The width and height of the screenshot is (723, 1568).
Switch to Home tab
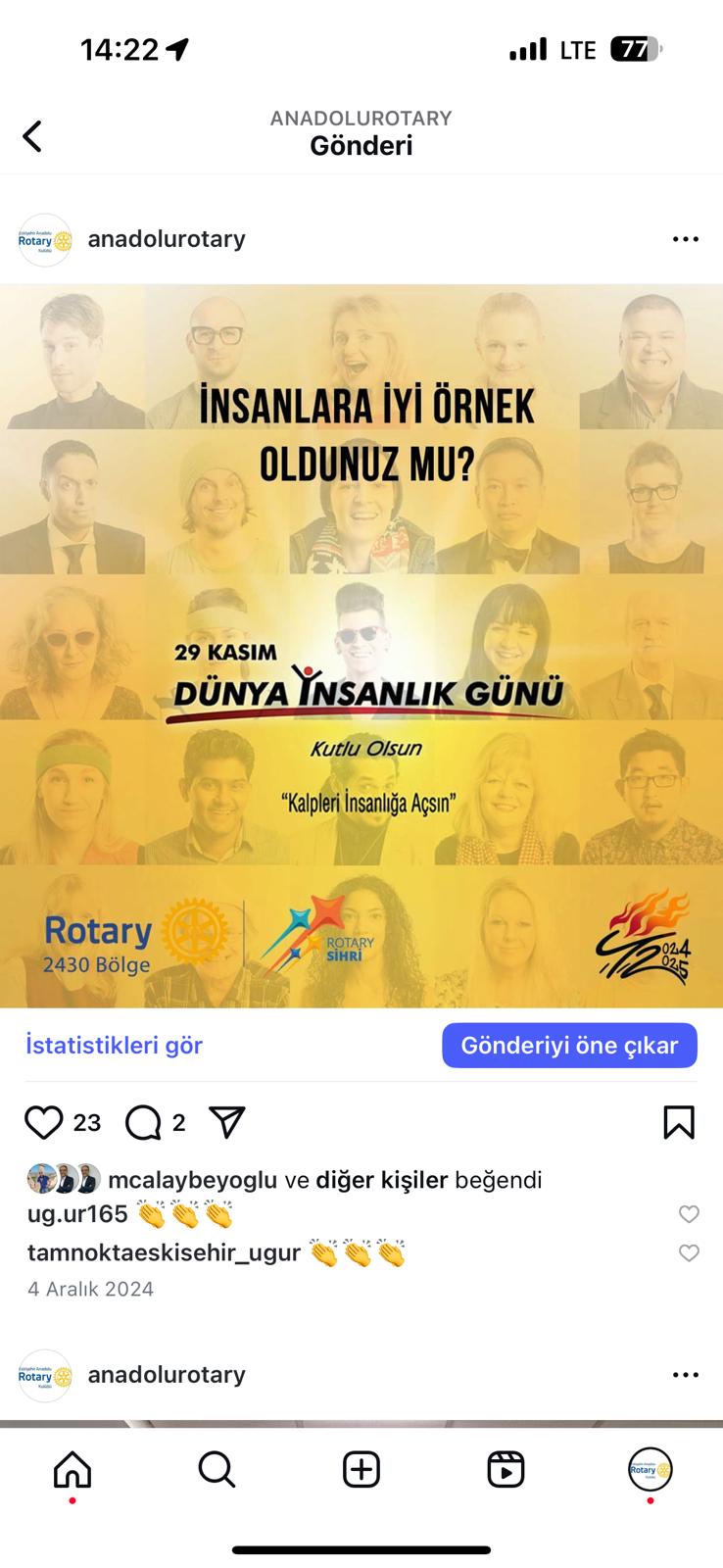[x=72, y=1469]
